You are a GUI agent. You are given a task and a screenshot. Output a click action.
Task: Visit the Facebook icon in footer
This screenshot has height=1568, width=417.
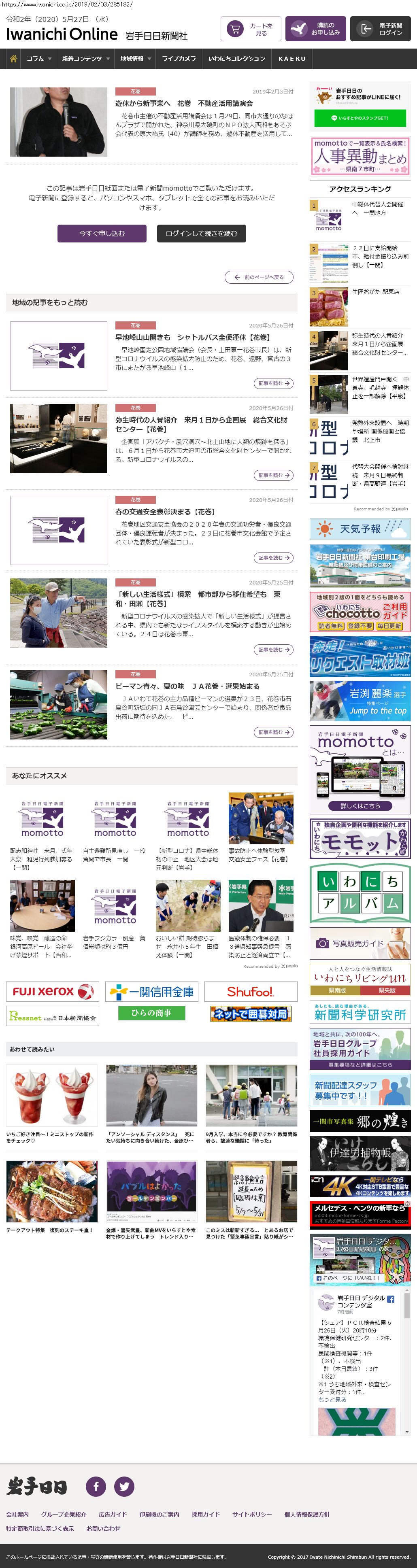[96, 1486]
